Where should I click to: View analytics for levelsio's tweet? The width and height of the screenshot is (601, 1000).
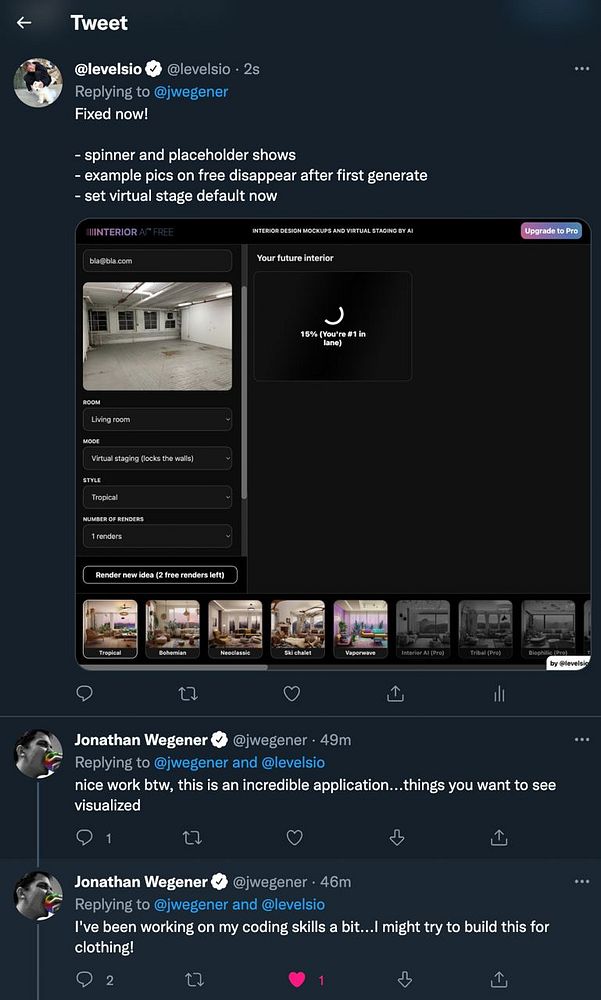click(x=498, y=693)
